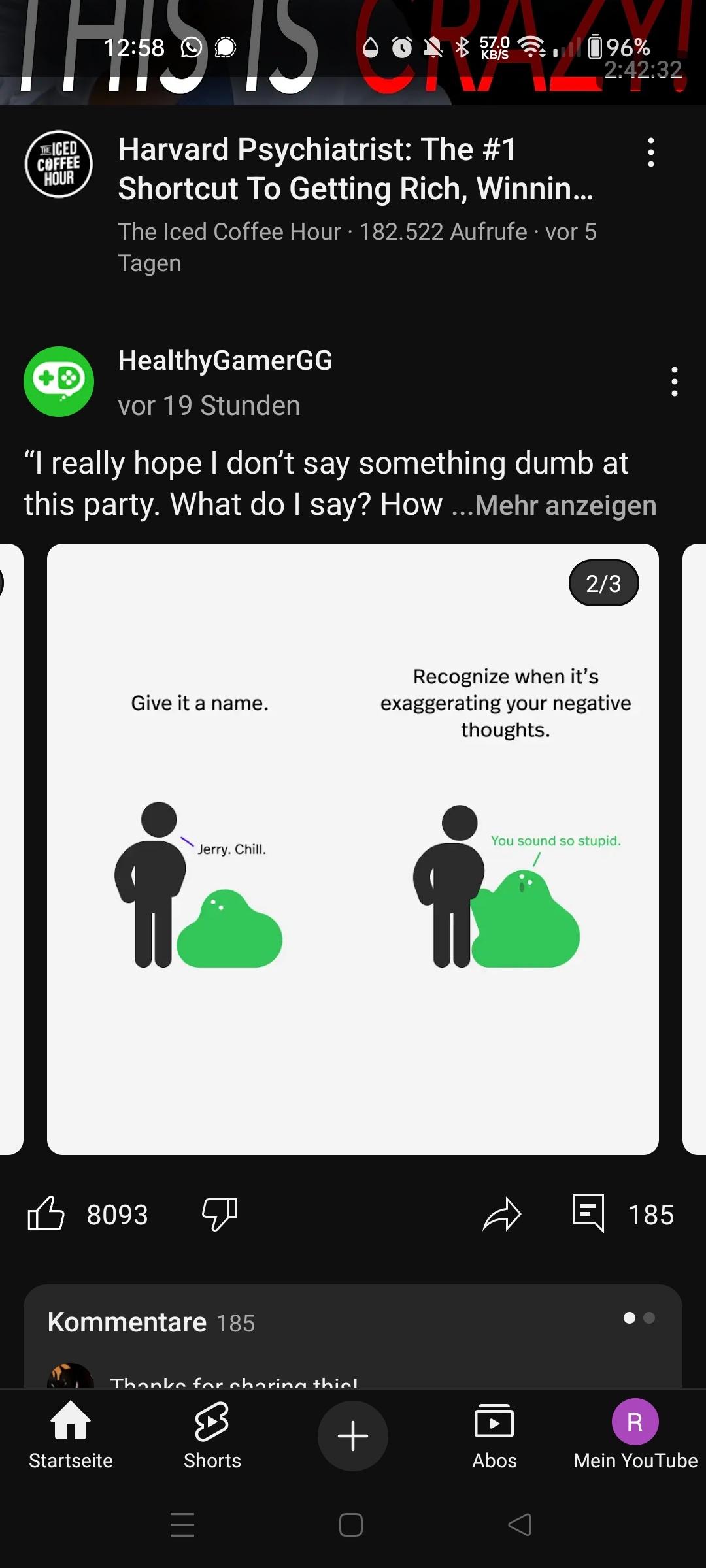Open the Harvard Psychiatrist video

click(x=356, y=169)
